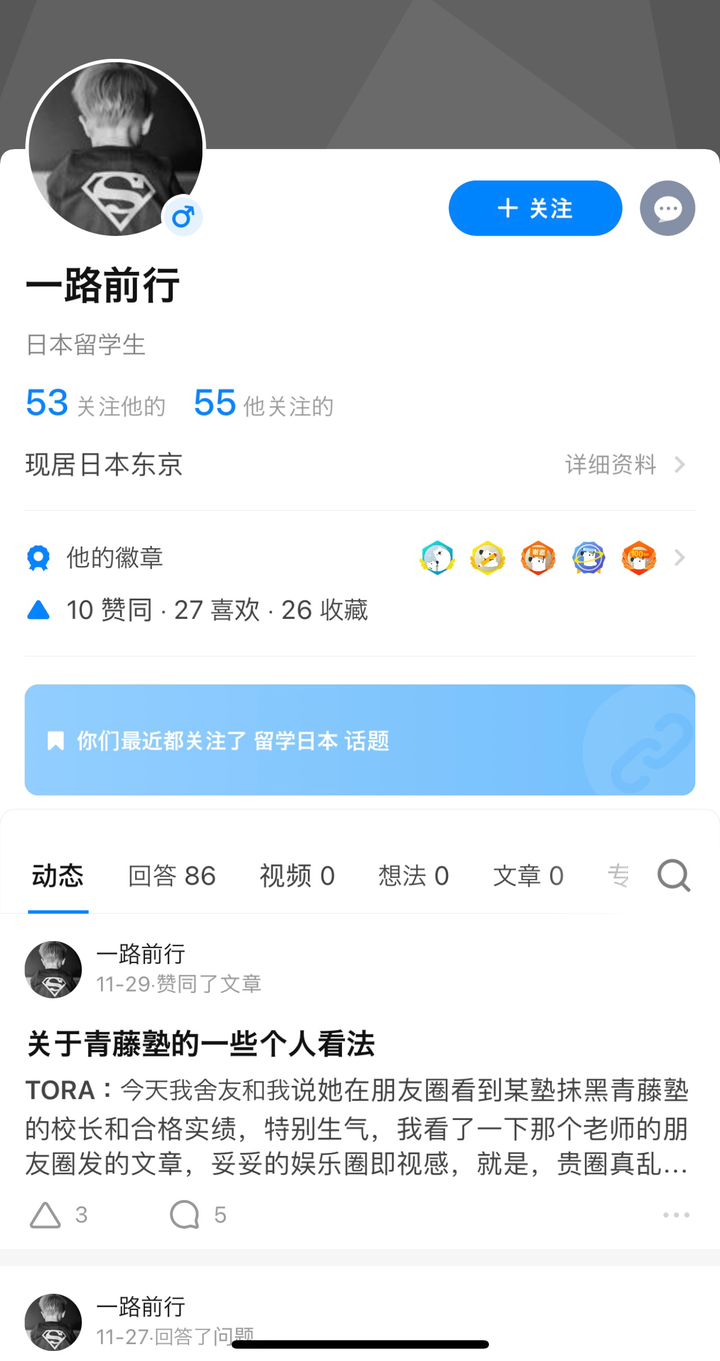Switch to the 视频 tab
Screen dimensions: 720x1361
tap(297, 876)
